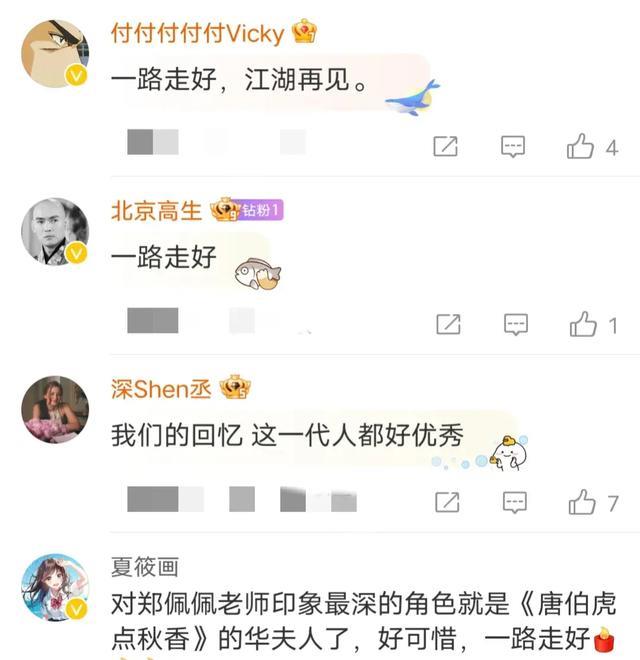
Task: Like 付付付付付Vicky's comment
Action: tap(581, 147)
